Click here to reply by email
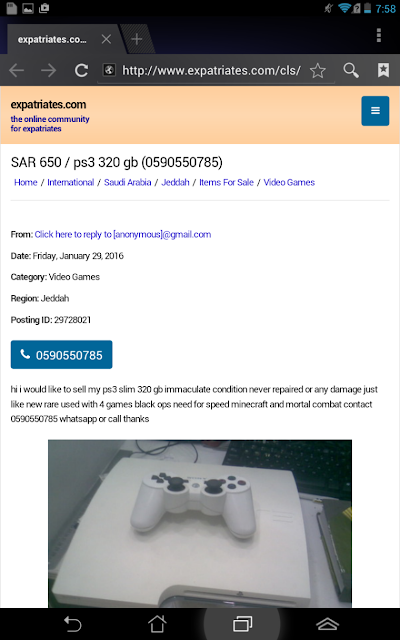 pos(123,234)
